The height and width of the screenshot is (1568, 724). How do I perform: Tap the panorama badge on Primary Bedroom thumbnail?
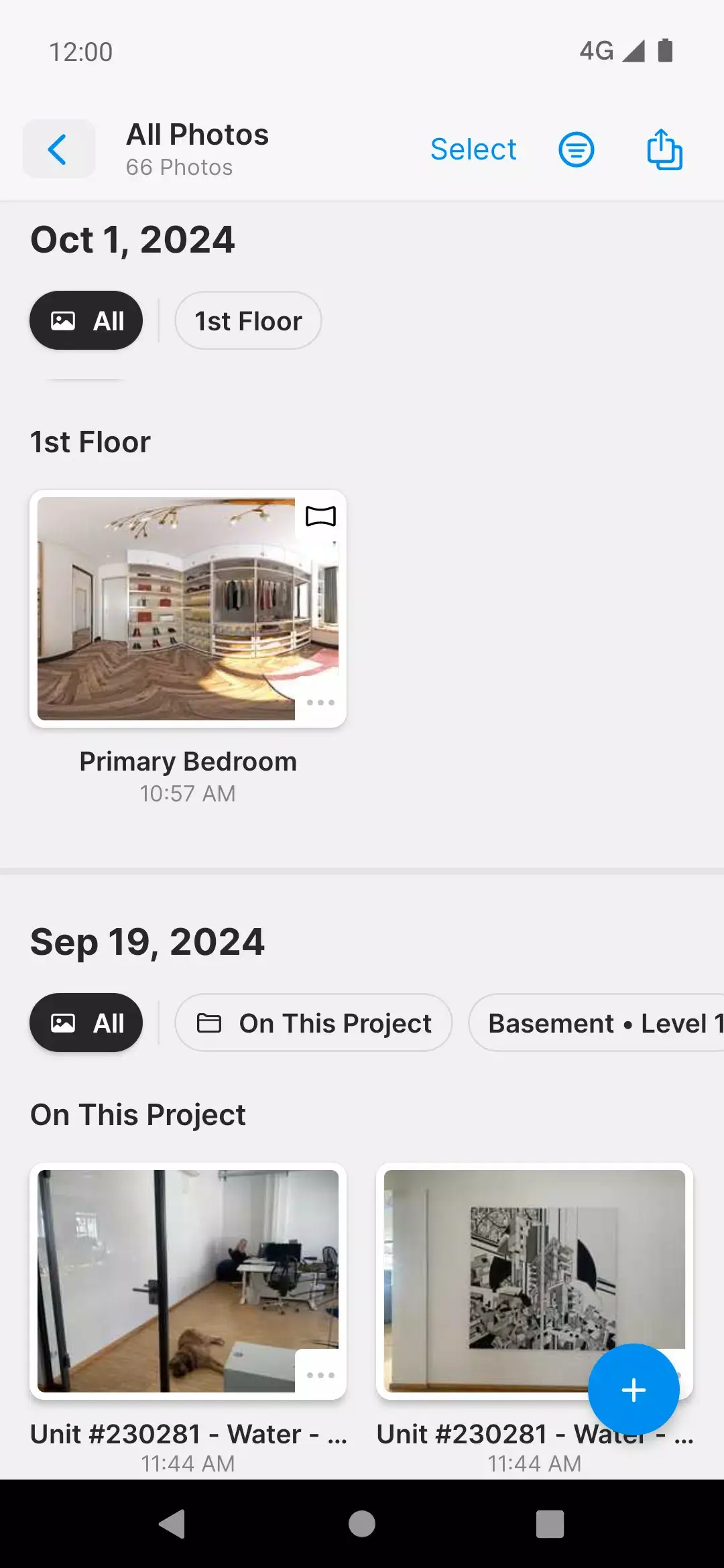click(x=321, y=516)
